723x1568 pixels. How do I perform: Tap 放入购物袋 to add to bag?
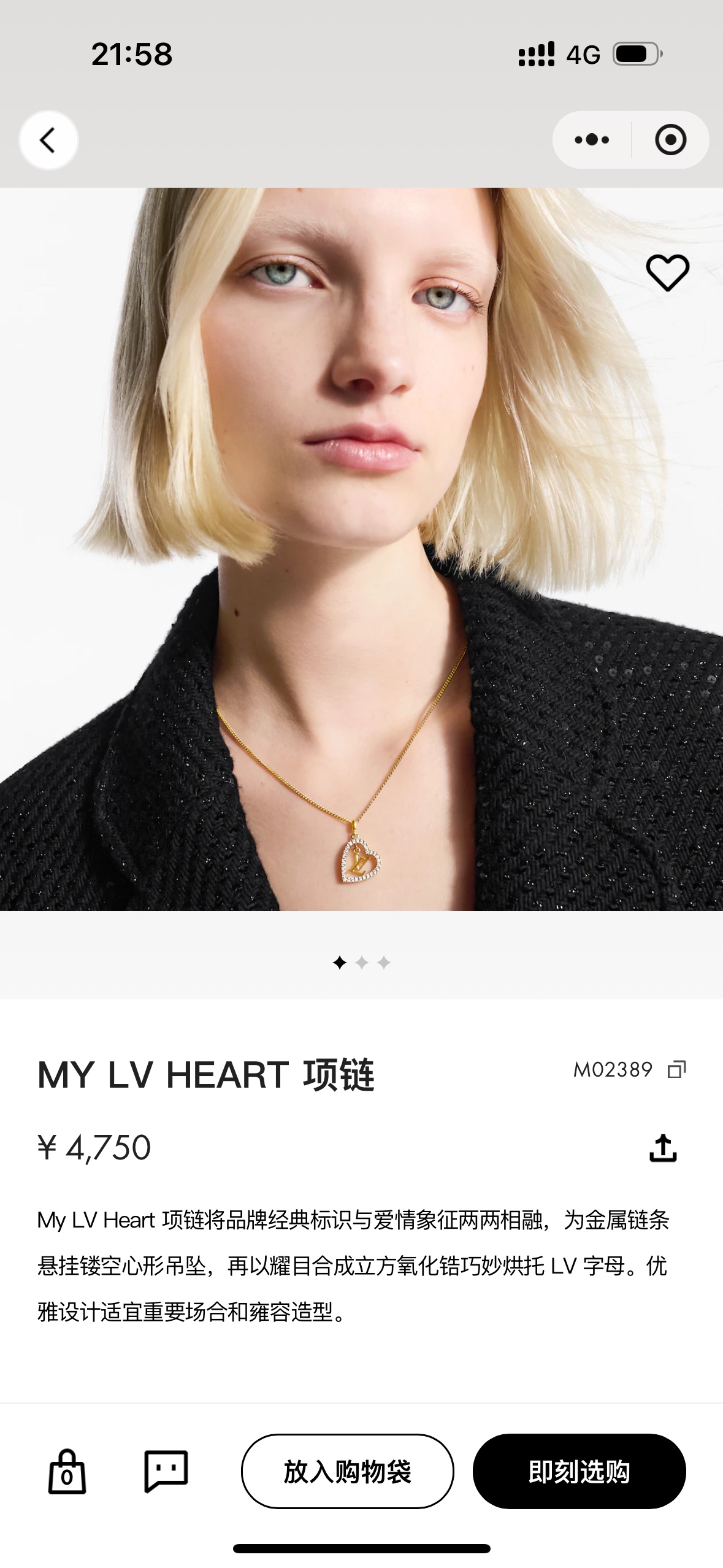point(348,1471)
